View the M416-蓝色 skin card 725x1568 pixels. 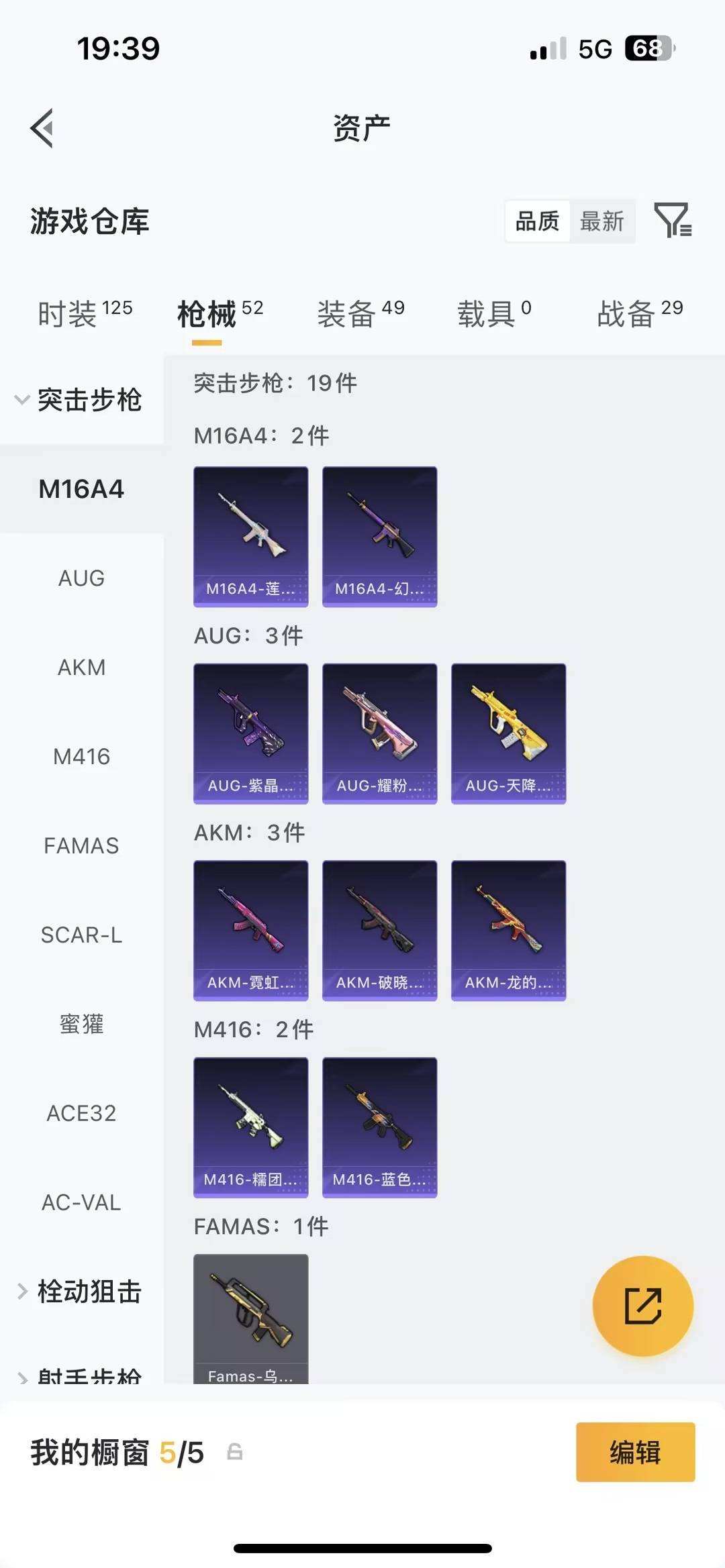[379, 1127]
